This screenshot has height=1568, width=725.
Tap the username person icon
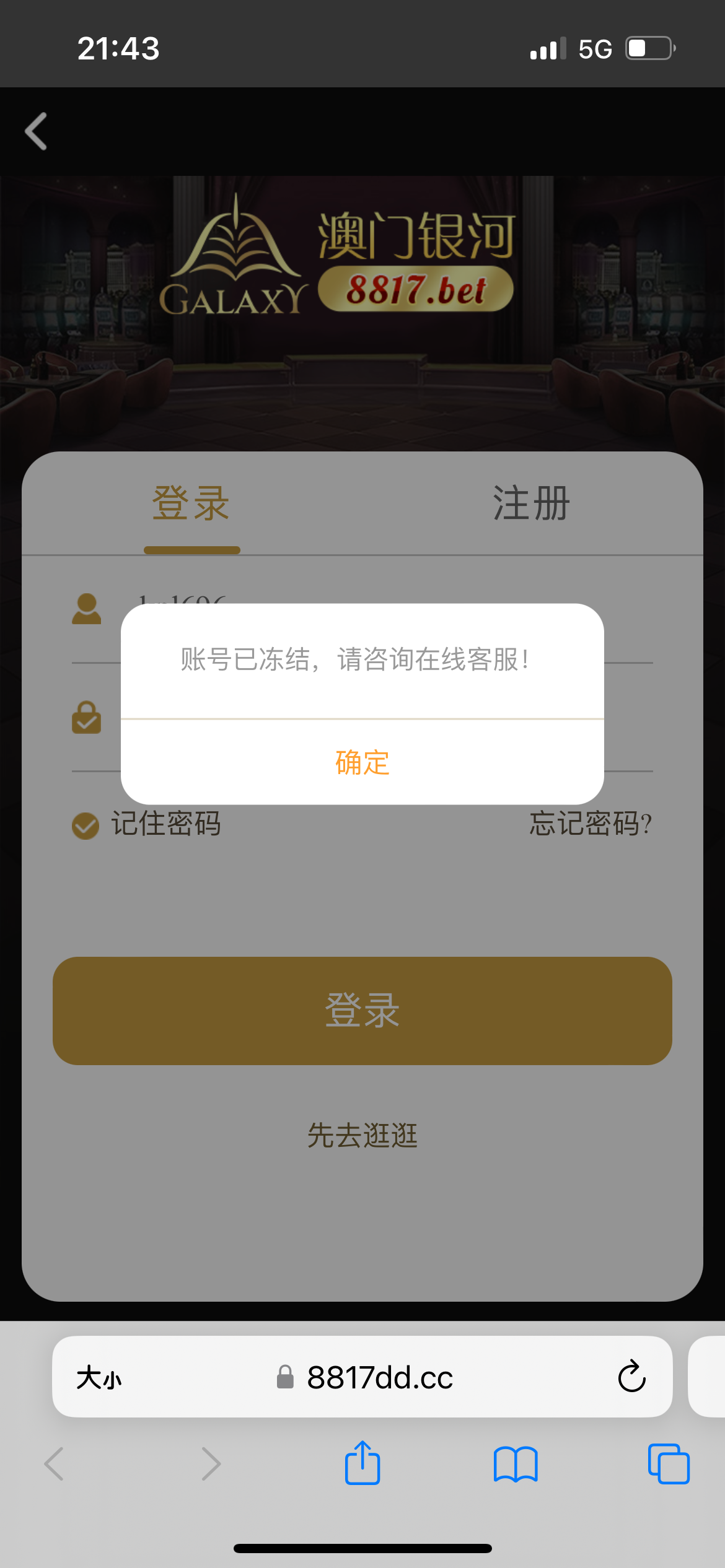click(x=87, y=610)
